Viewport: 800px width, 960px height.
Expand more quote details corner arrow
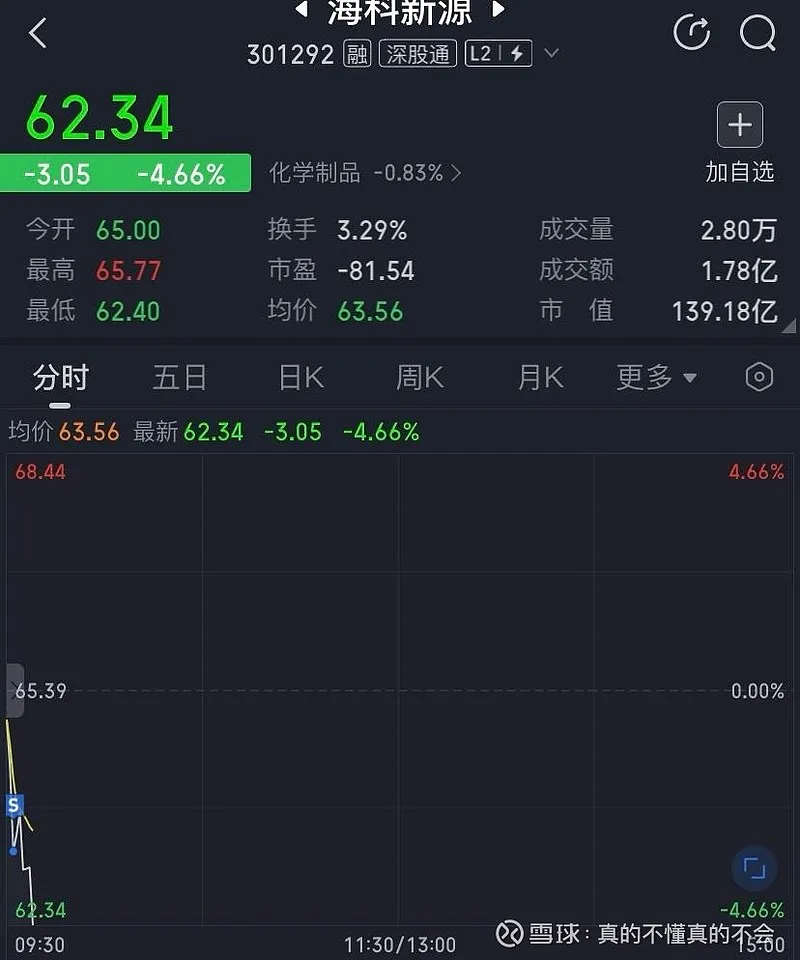788,326
